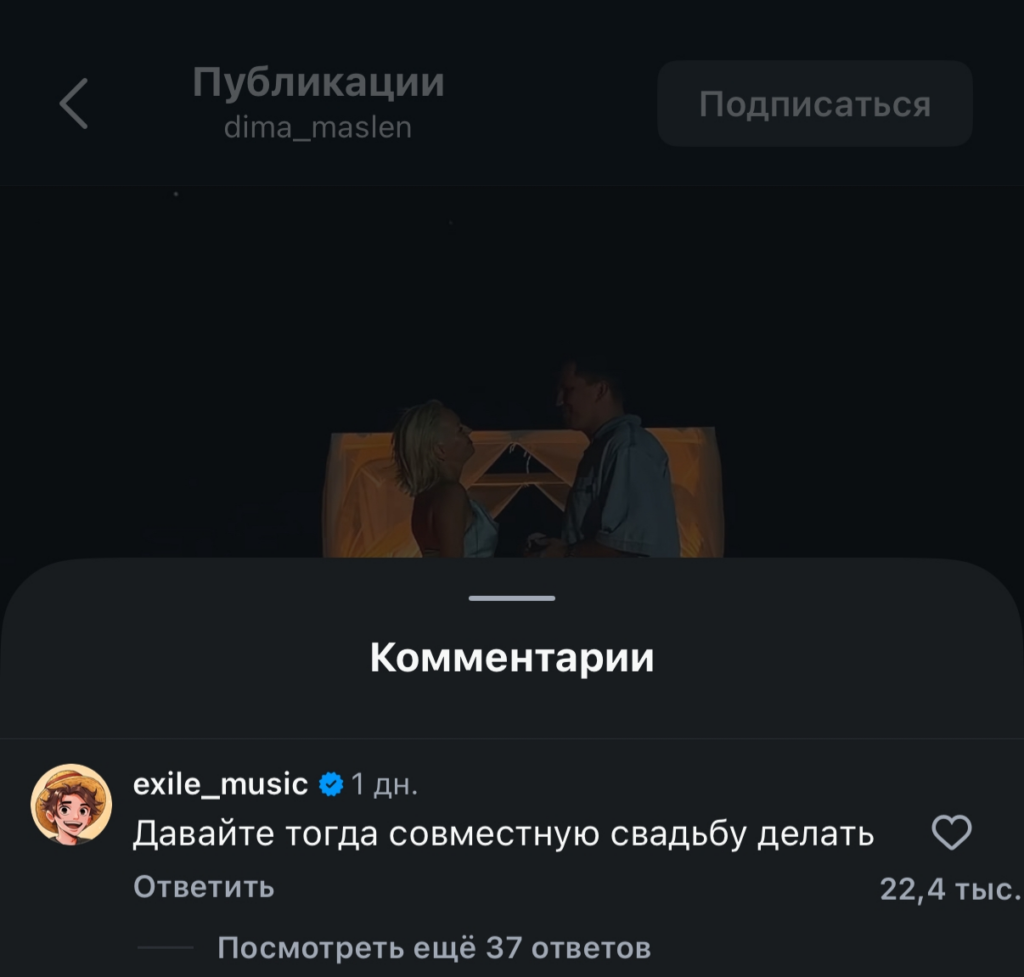
Task: Expand Посмотреть ещё 37 ответов
Action: 434,946
